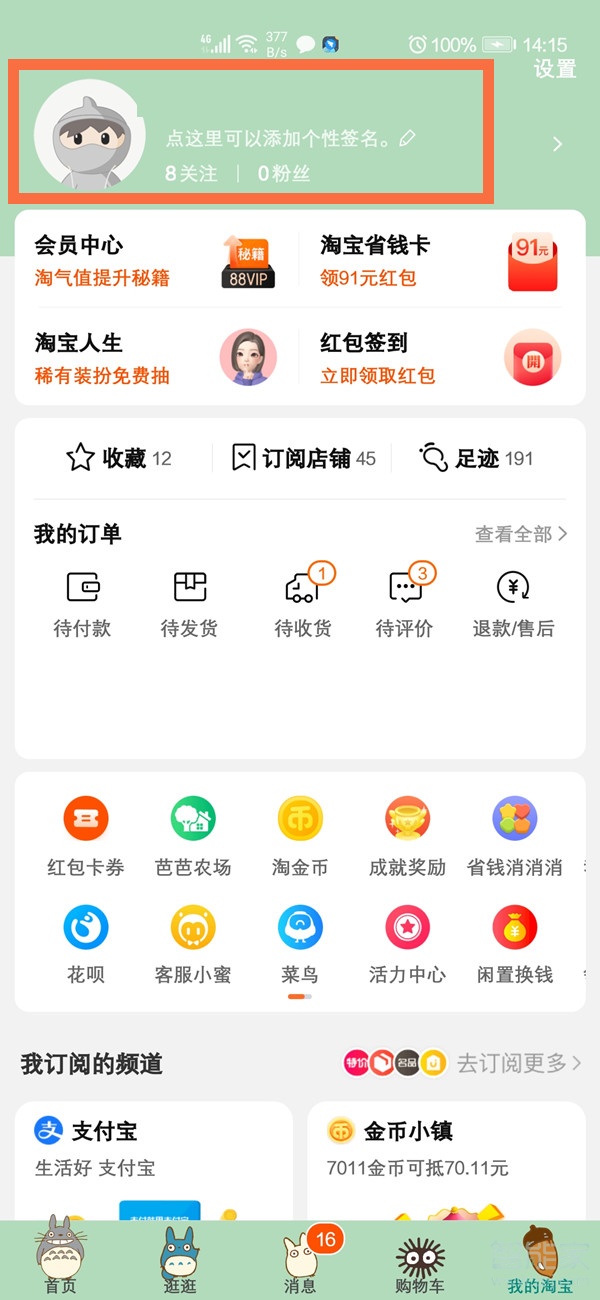This screenshot has height=1300, width=600.
Task: Open 设置 settings
Action: (x=554, y=69)
